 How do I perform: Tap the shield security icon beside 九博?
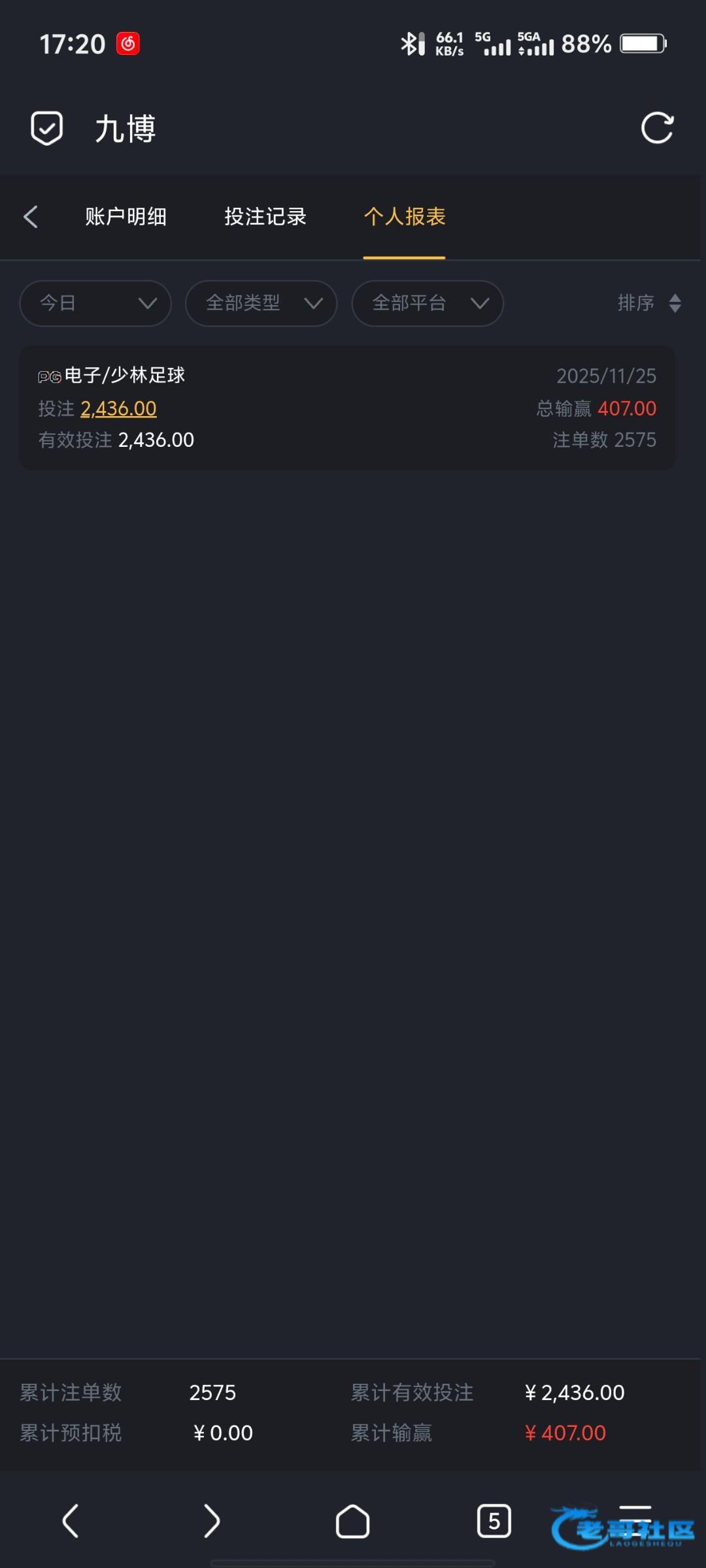(47, 128)
